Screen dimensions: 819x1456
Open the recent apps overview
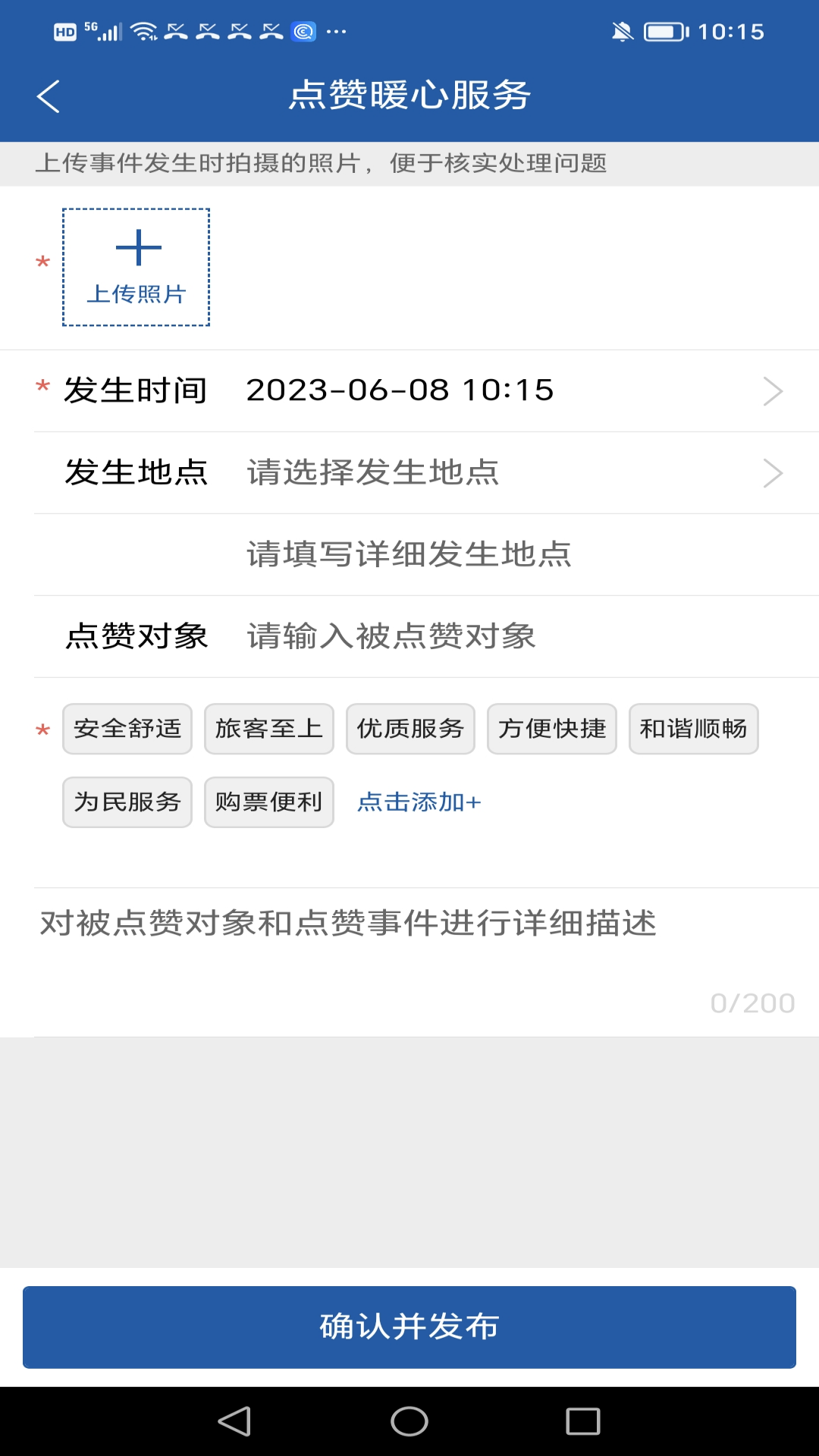click(582, 1421)
